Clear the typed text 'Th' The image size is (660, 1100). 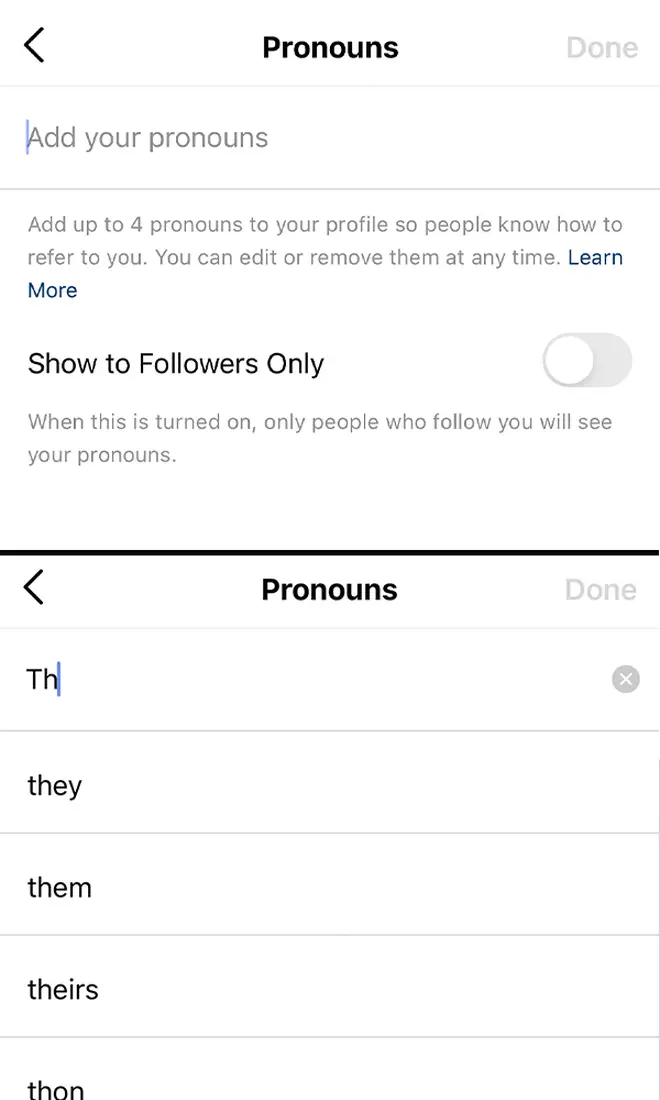pos(626,679)
